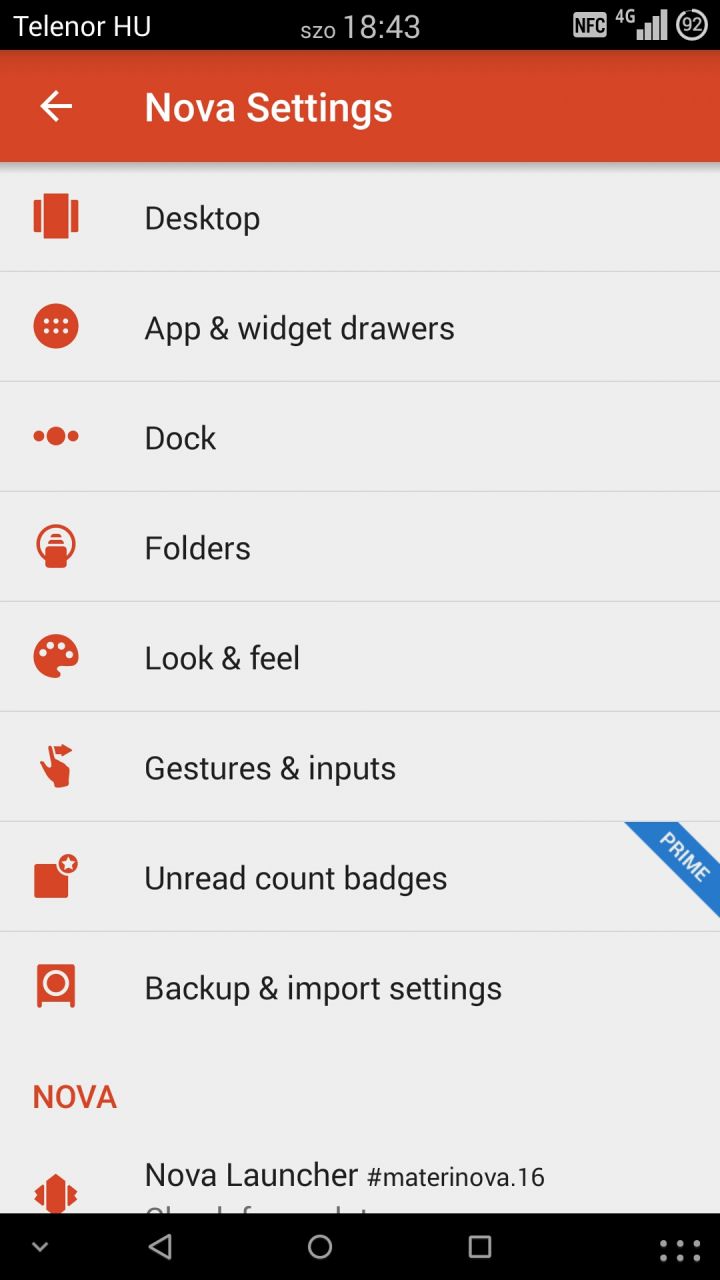Screen dimensions: 720x1280
Task: Show recent apps
Action: tap(480, 1246)
